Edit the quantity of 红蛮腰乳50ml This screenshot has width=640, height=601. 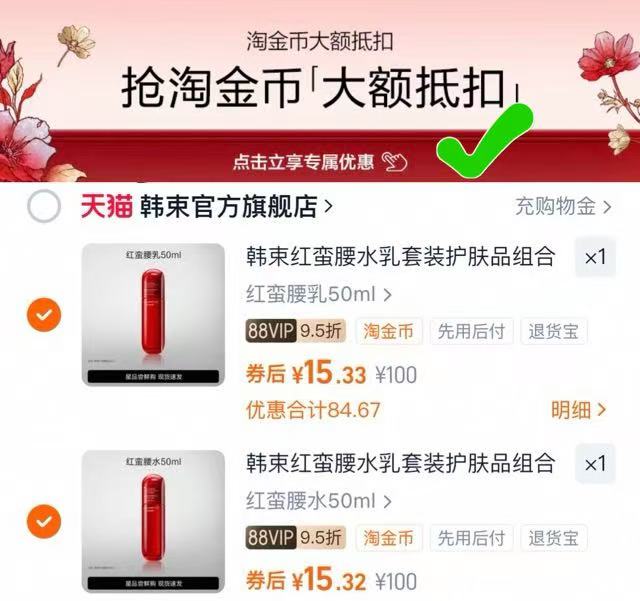click(x=595, y=258)
